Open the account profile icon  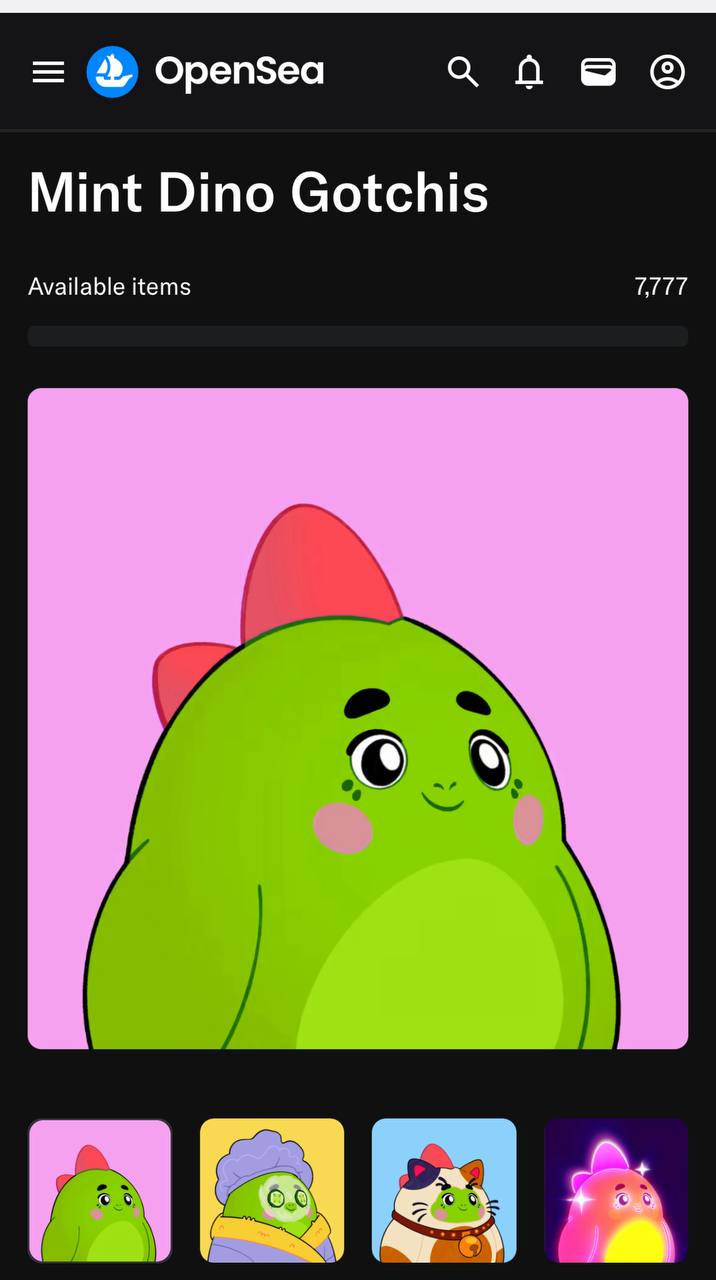(x=667, y=72)
